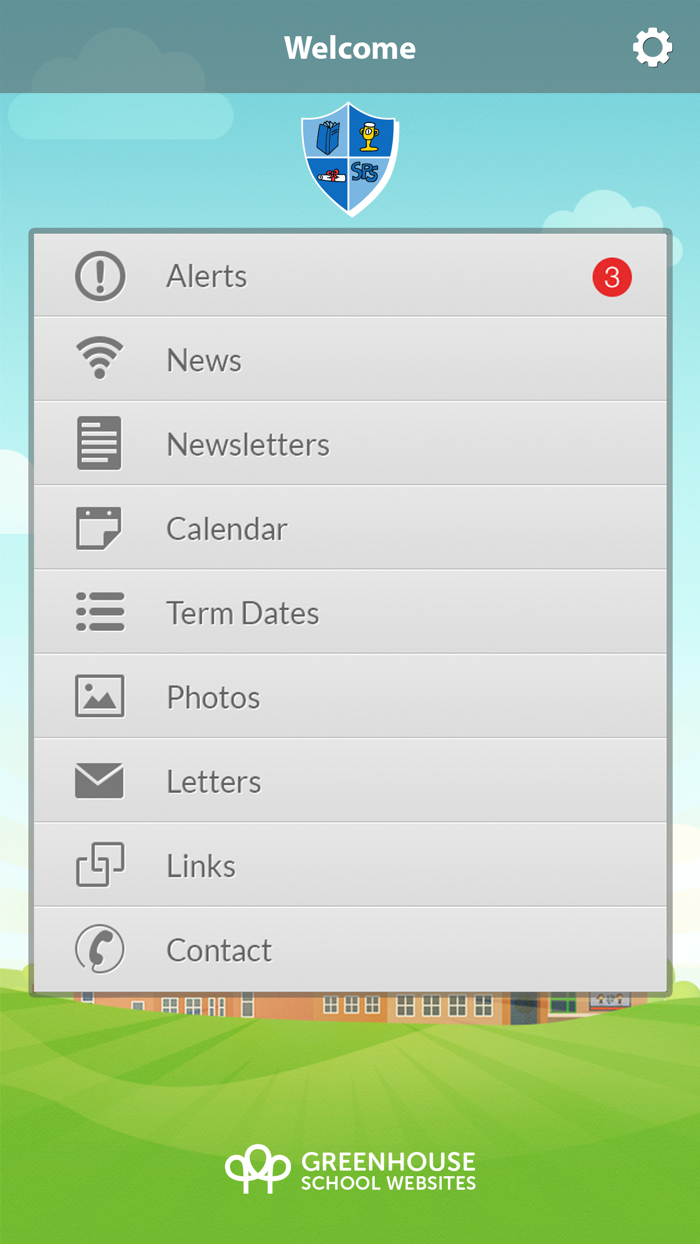Screen dimensions: 700x1244
Task: Open the Calendar
Action: (x=350, y=528)
